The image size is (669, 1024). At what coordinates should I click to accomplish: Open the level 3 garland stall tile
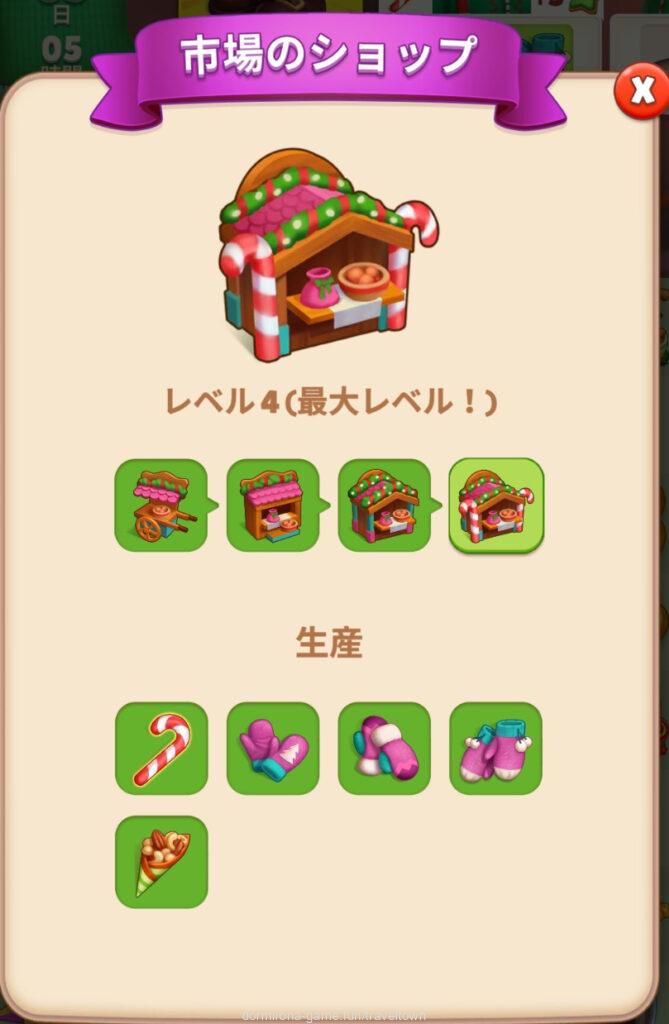pyautogui.click(x=384, y=505)
